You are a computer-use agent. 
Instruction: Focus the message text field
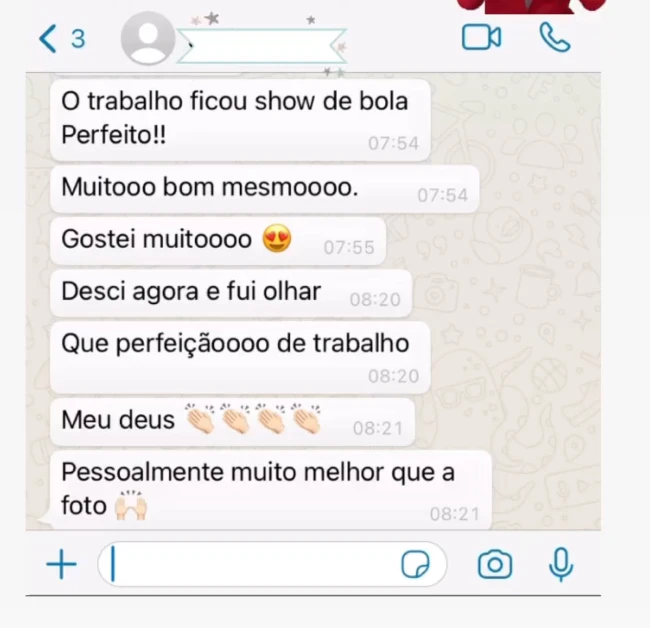(250, 565)
